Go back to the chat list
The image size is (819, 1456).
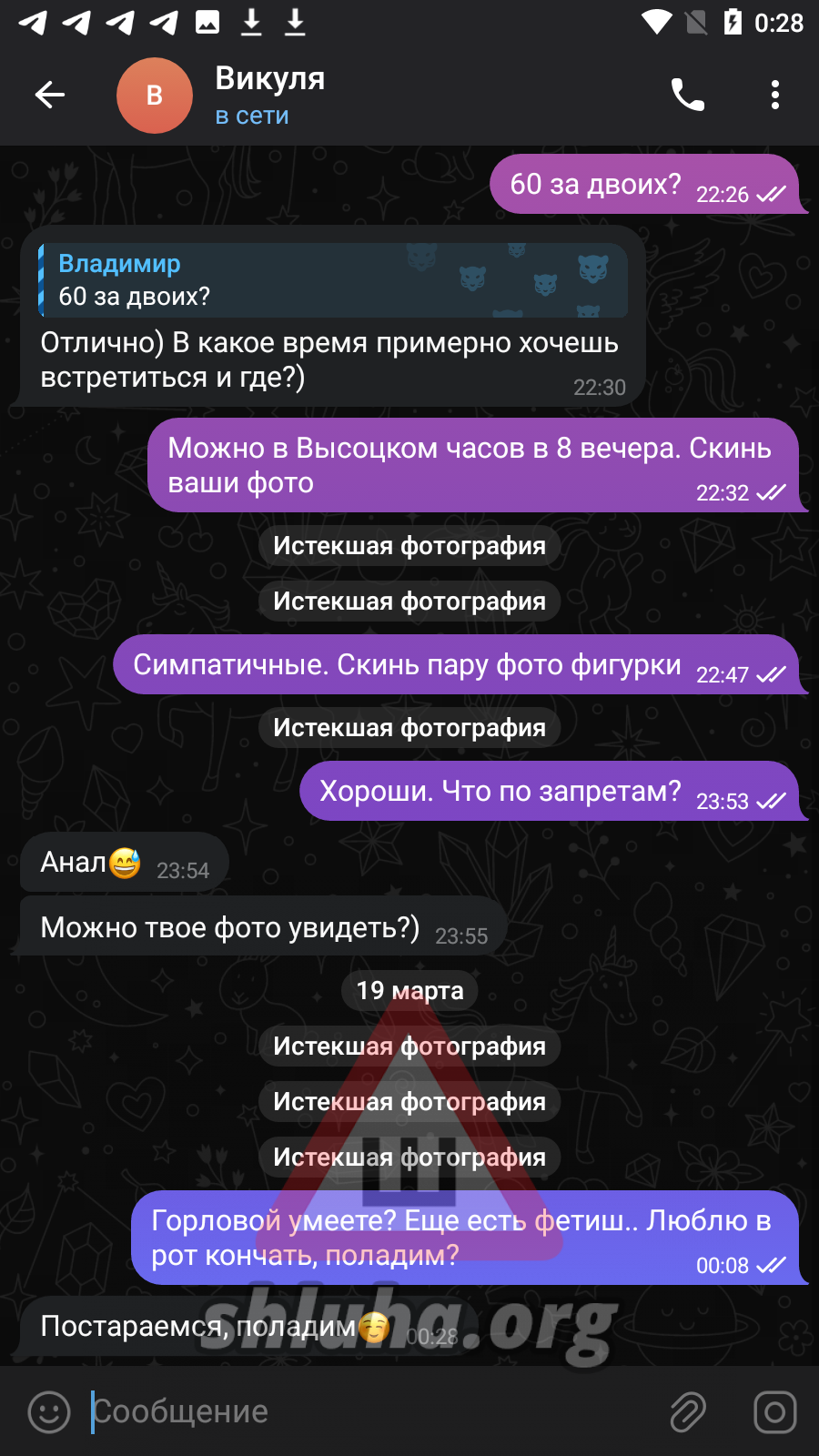pos(50,95)
